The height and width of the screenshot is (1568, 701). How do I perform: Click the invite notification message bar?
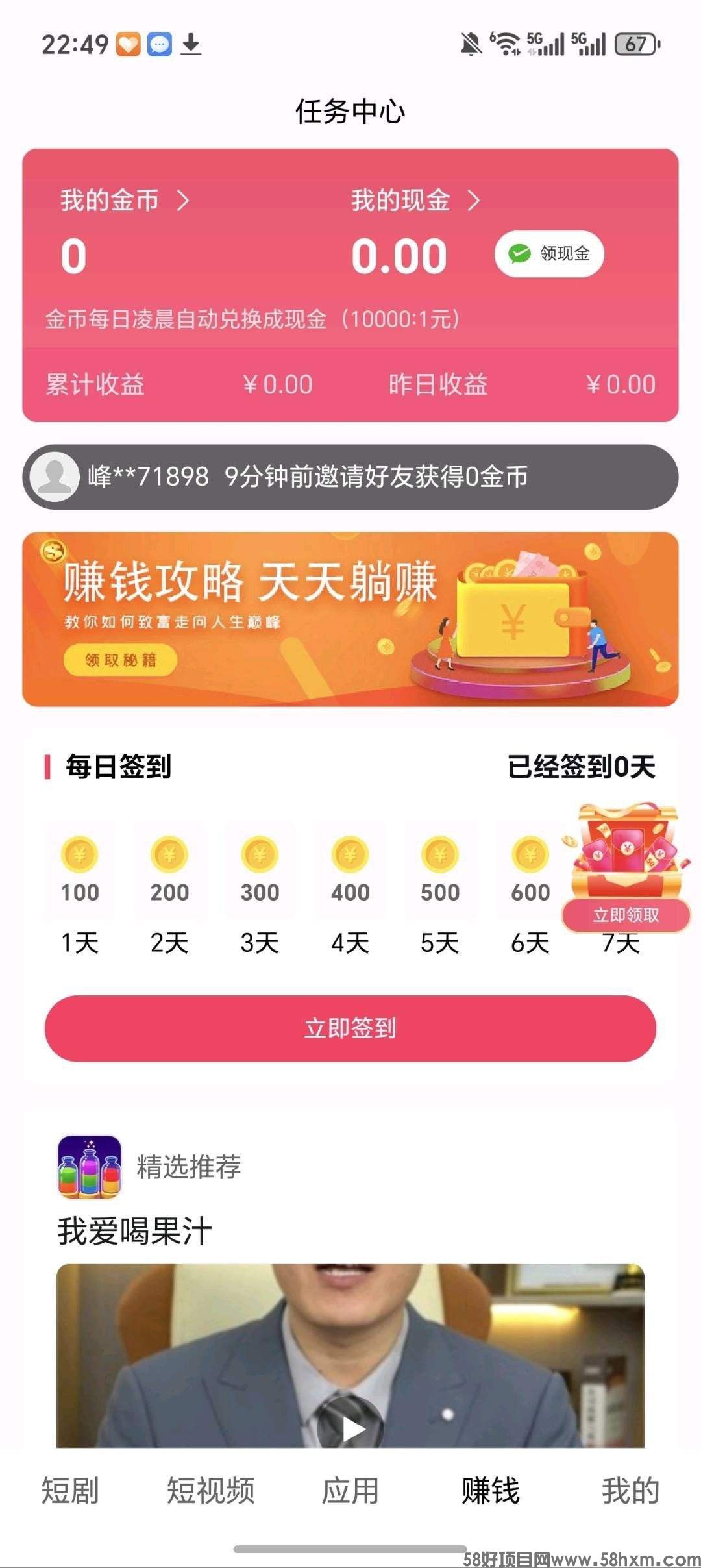[350, 477]
